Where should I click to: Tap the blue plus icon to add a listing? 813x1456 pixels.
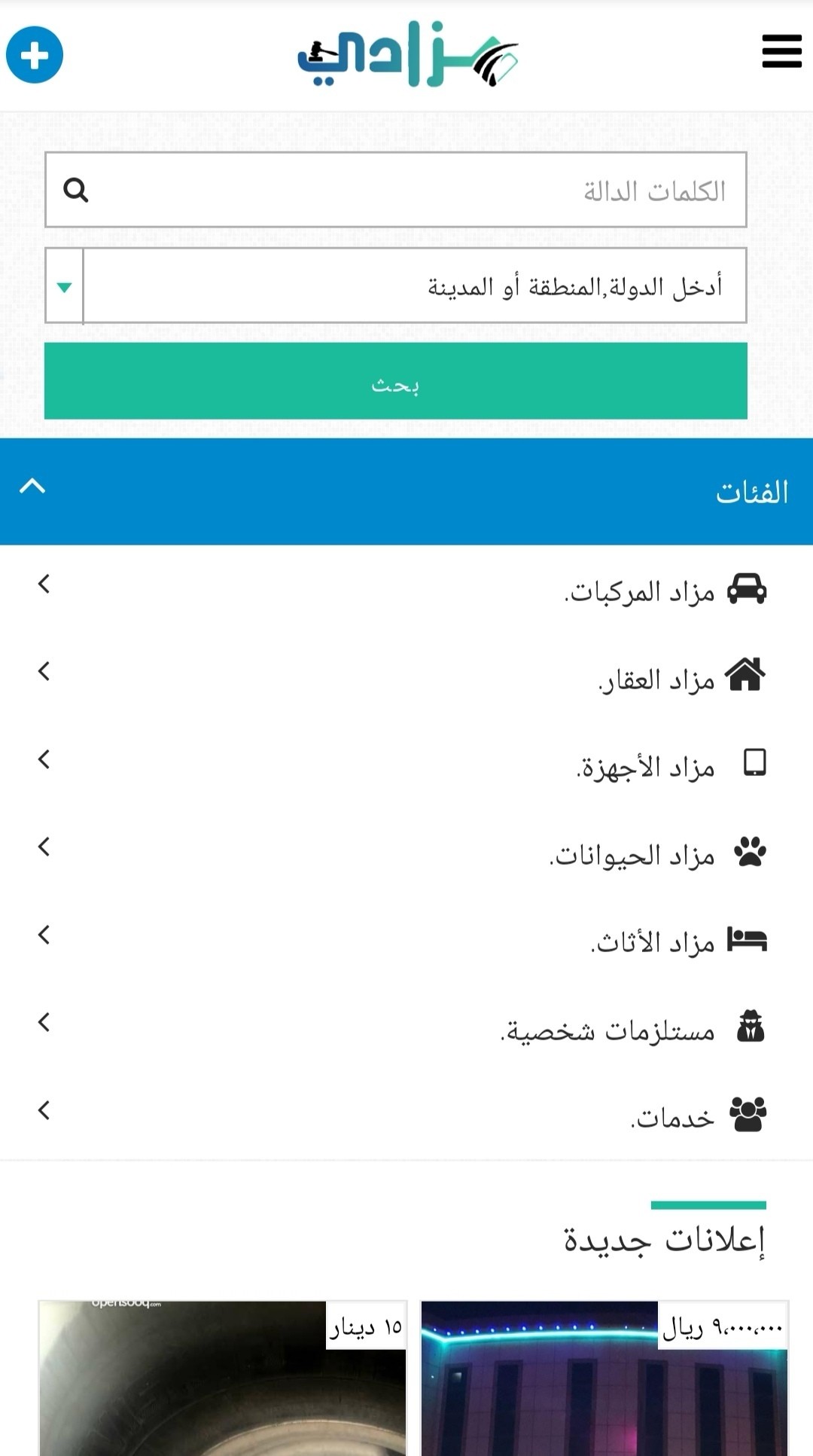click(x=35, y=55)
